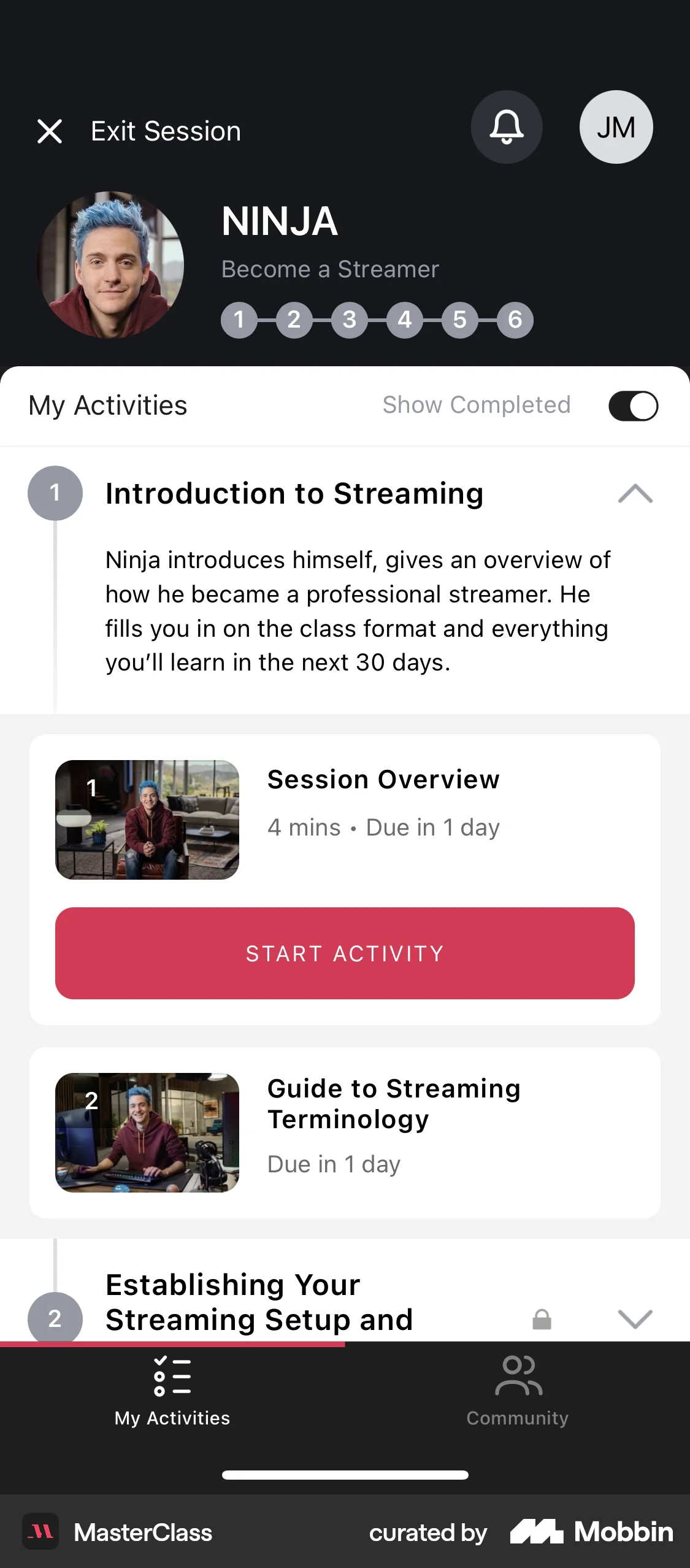This screenshot has height=1568, width=690.
Task: Collapse Introduction to Streaming section
Action: pyautogui.click(x=635, y=494)
